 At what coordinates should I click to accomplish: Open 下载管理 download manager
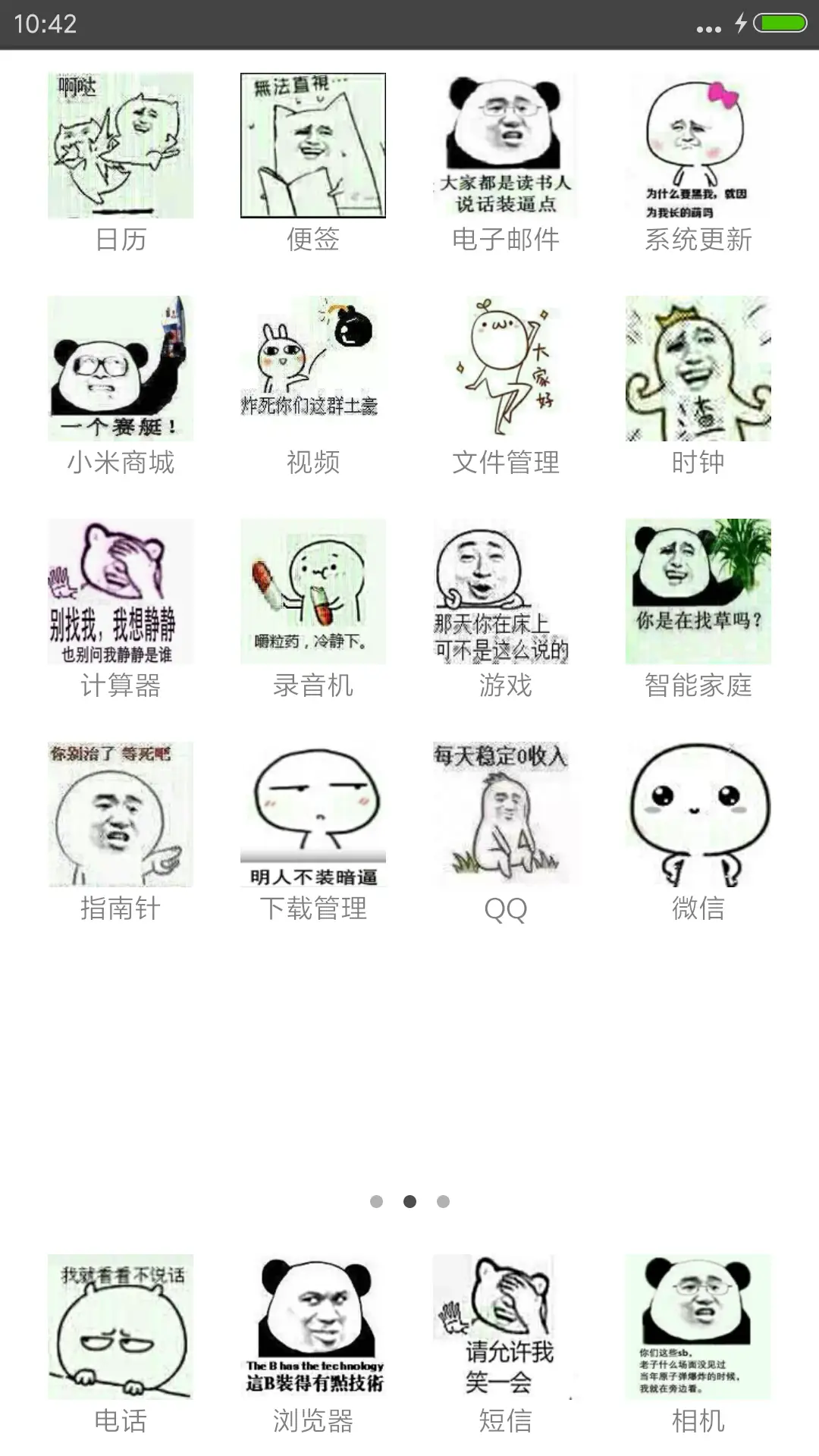pos(313,814)
